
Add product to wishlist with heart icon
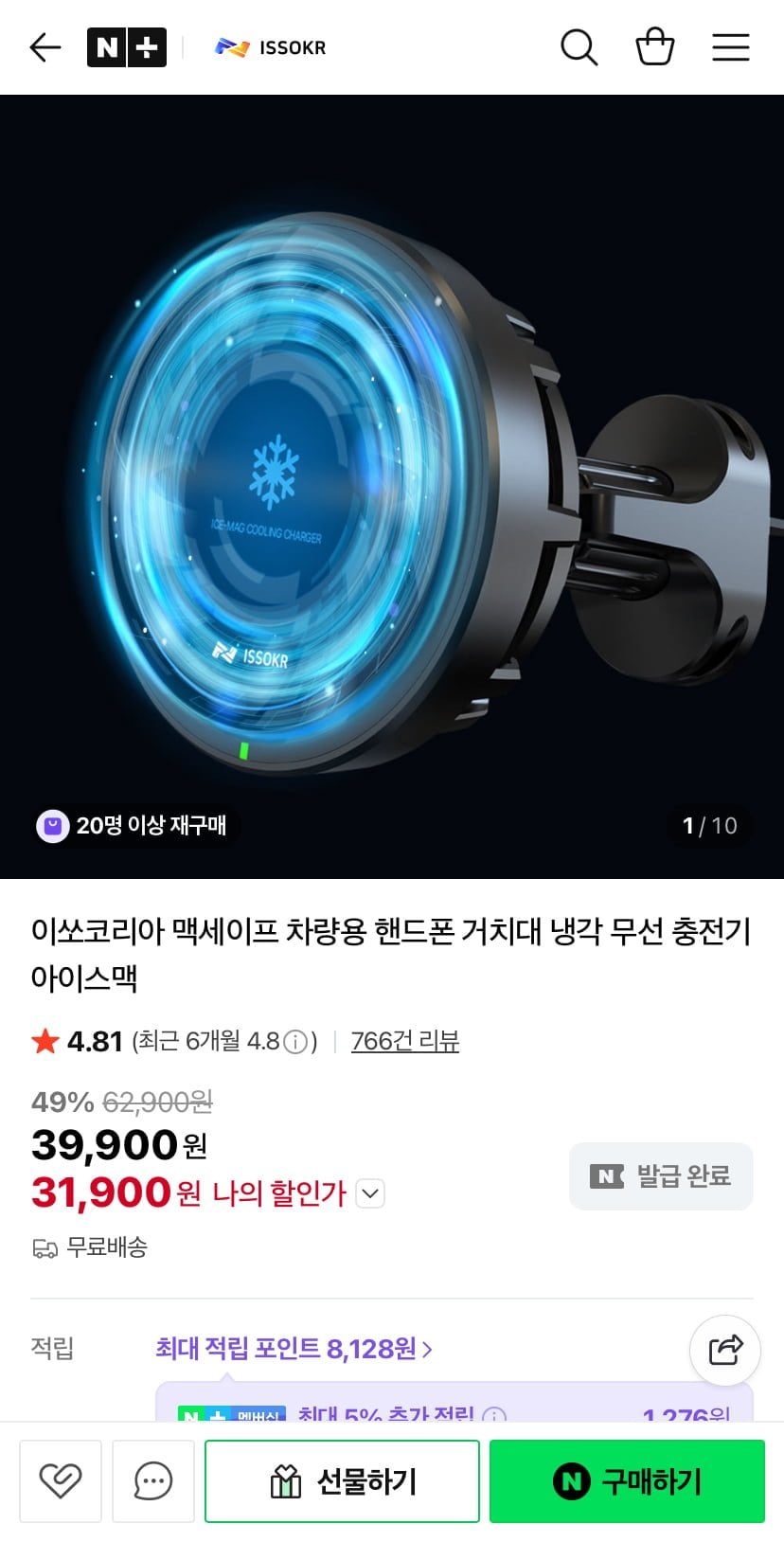pos(61,1481)
